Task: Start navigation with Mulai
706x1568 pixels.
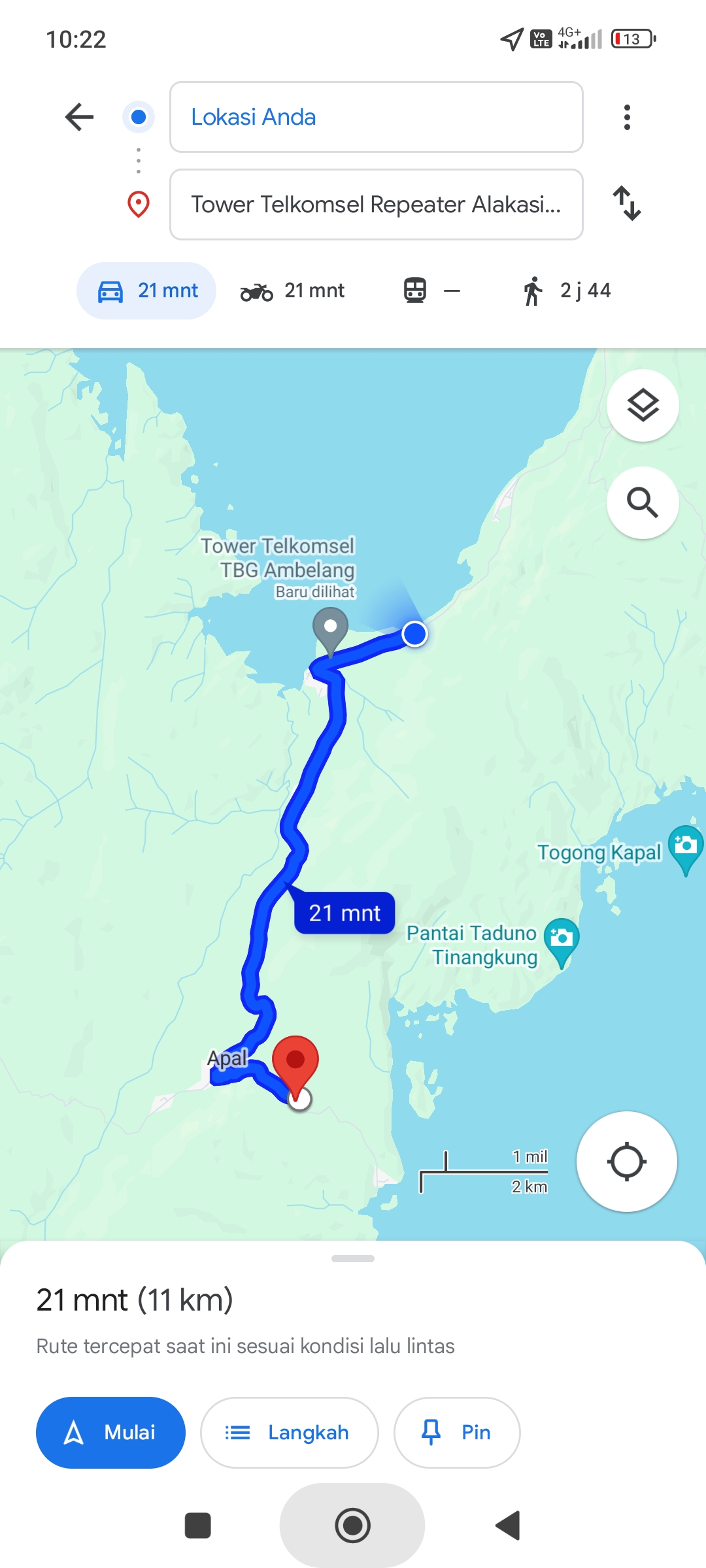Action: pyautogui.click(x=110, y=1433)
